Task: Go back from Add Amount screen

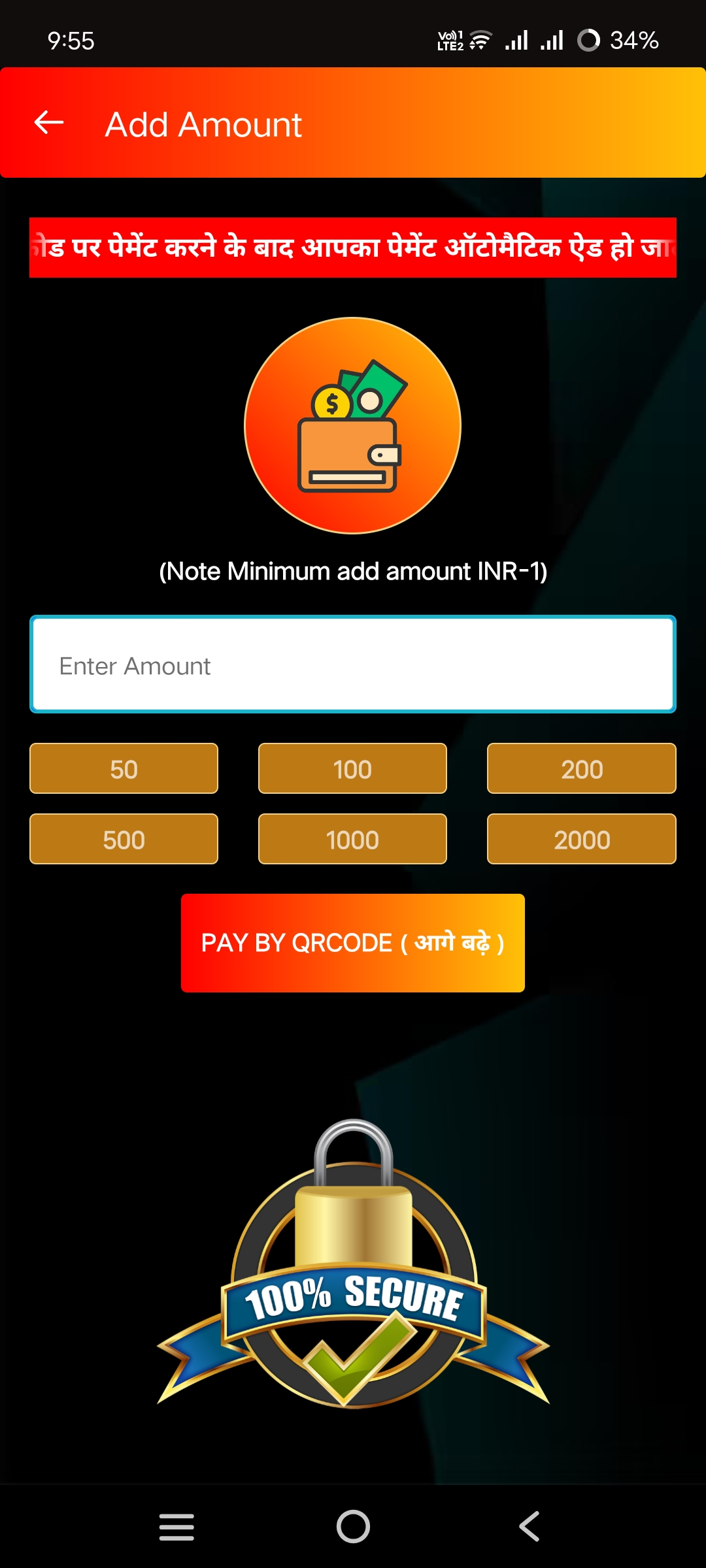Action: (49, 122)
